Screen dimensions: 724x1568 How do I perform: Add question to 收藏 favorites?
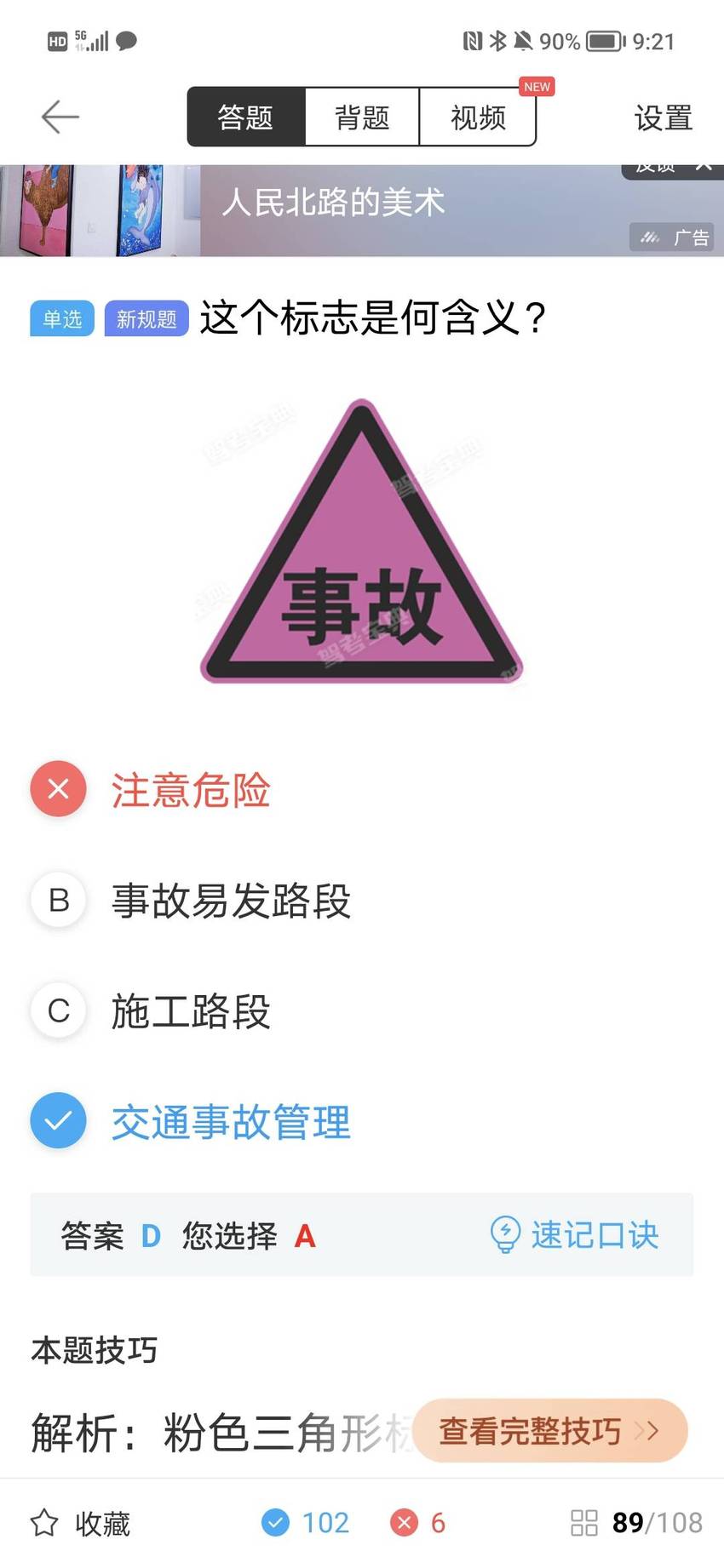pos(80,1522)
